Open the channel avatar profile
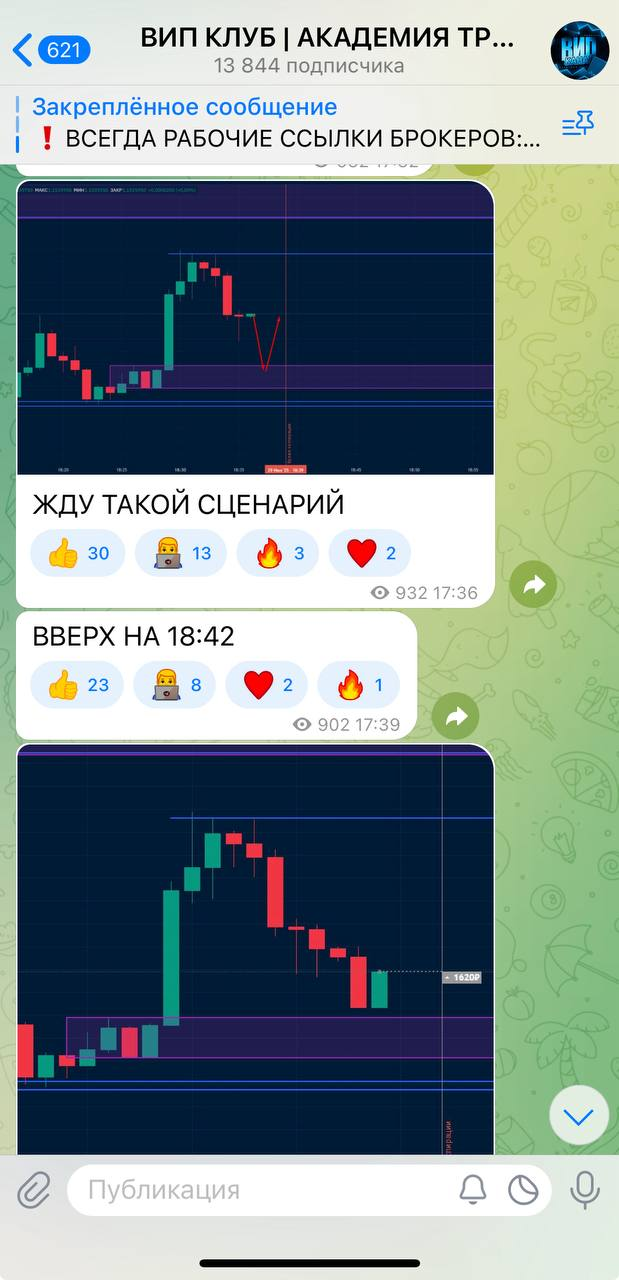The height and width of the screenshot is (1280, 619). click(x=579, y=50)
